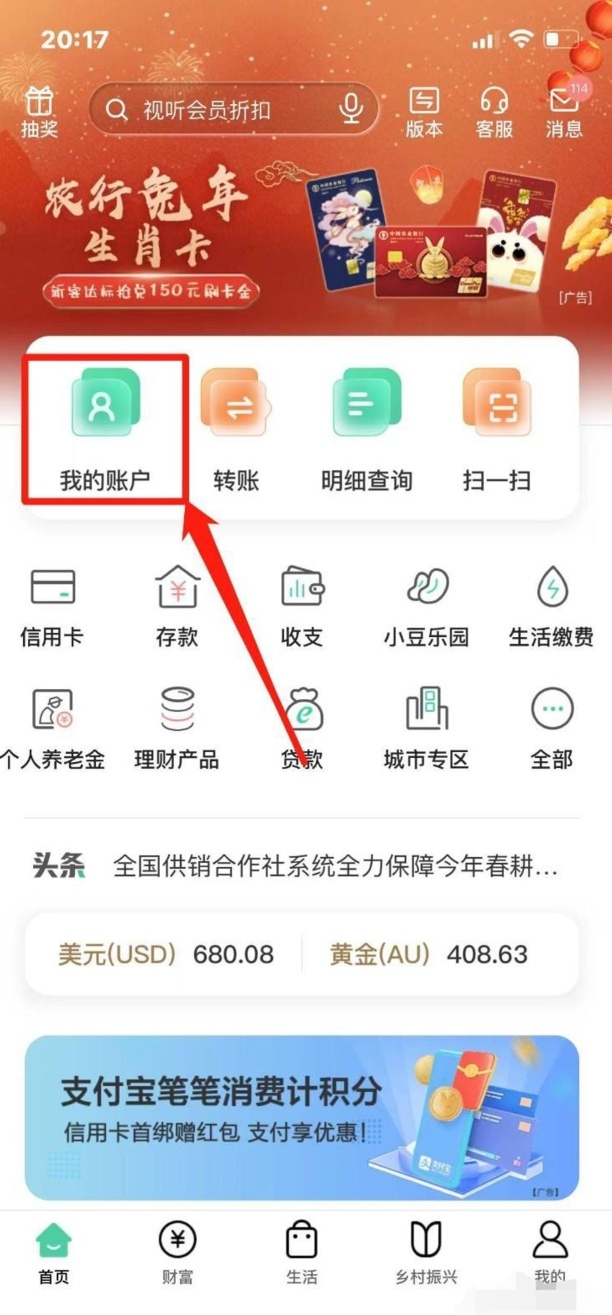Switch to the 乡村振兴 tab
612x1315 pixels.
point(426,1251)
